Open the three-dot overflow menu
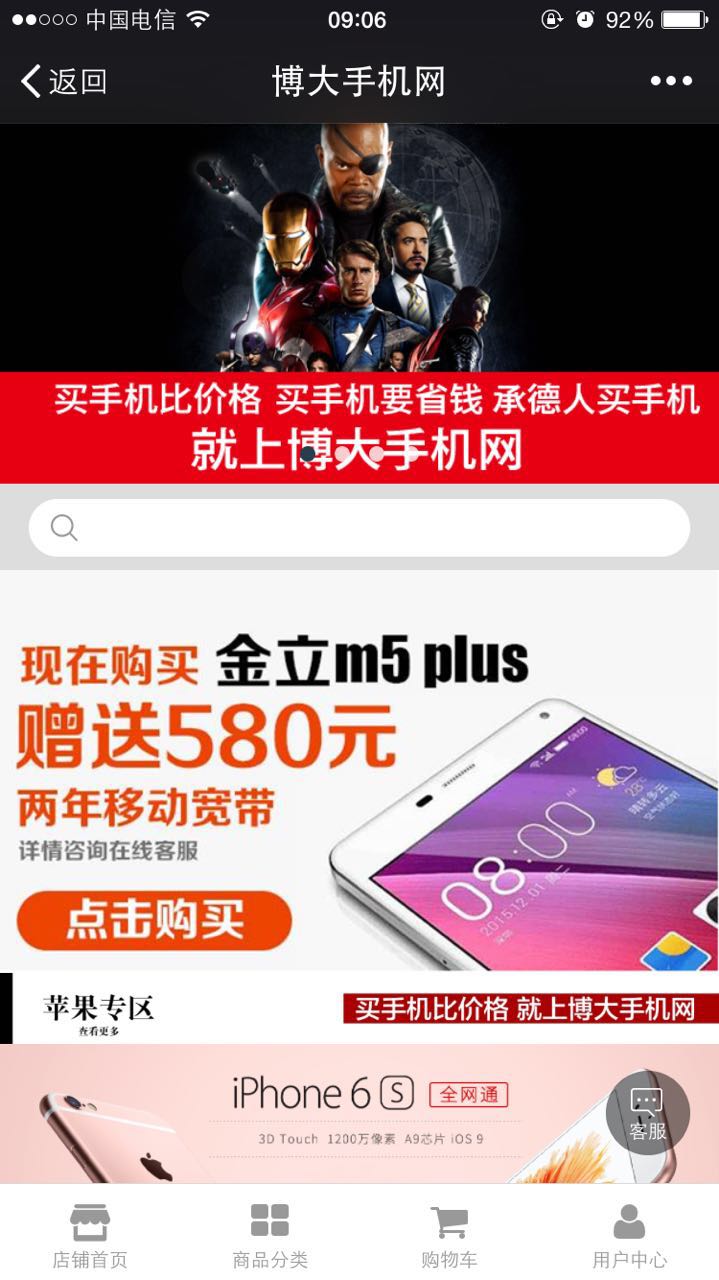 tap(671, 81)
